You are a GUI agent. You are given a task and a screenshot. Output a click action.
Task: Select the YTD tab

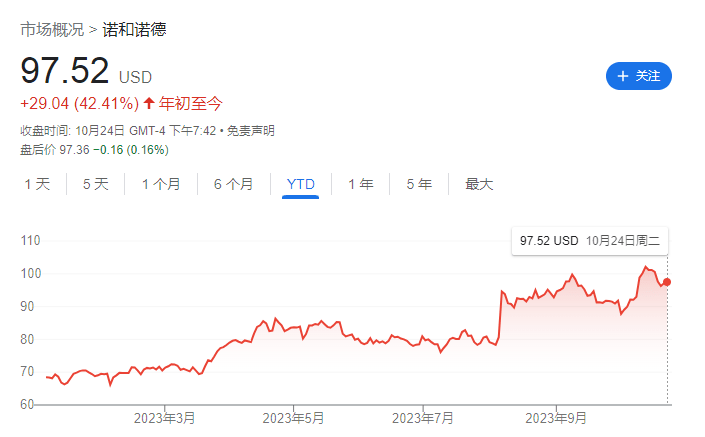click(x=300, y=184)
